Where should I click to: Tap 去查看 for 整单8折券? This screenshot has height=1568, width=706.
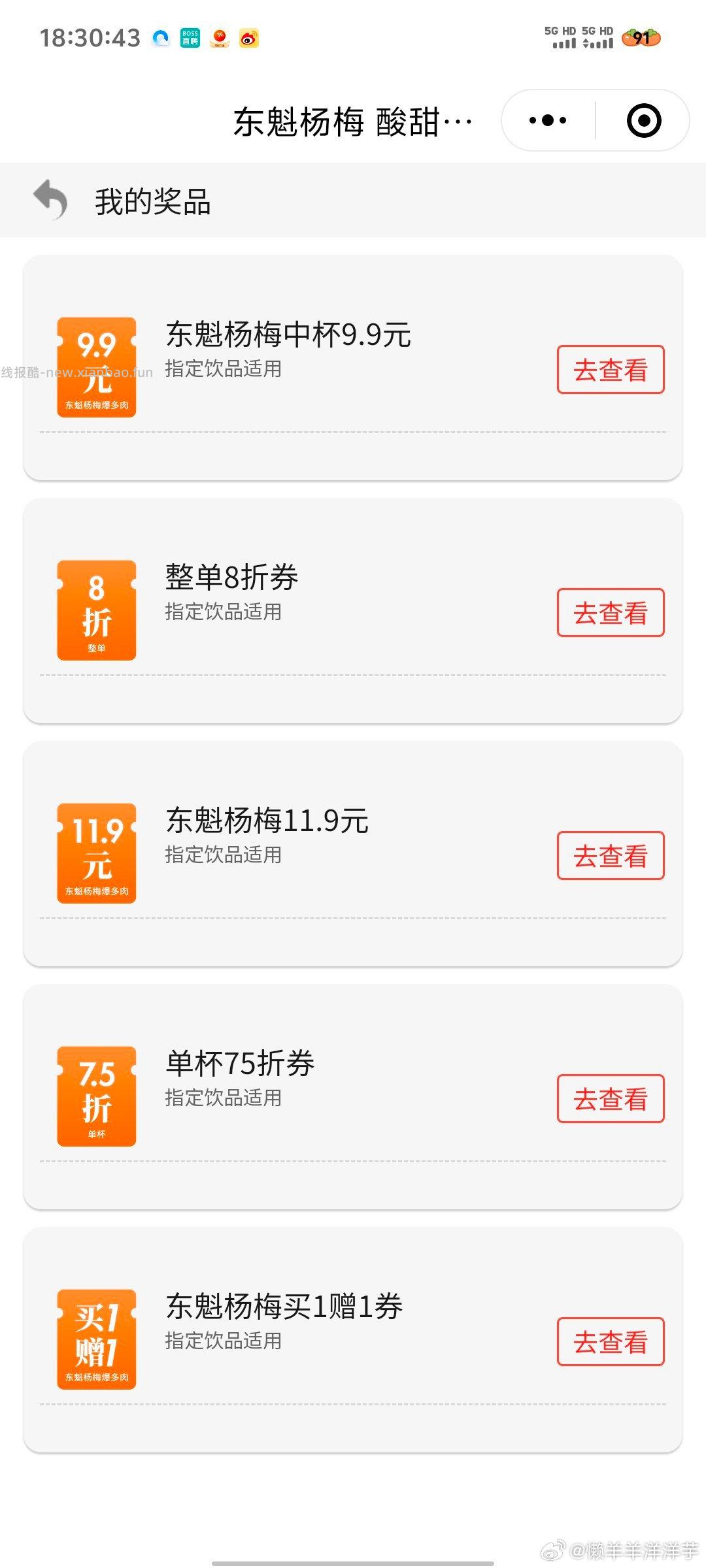[610, 613]
